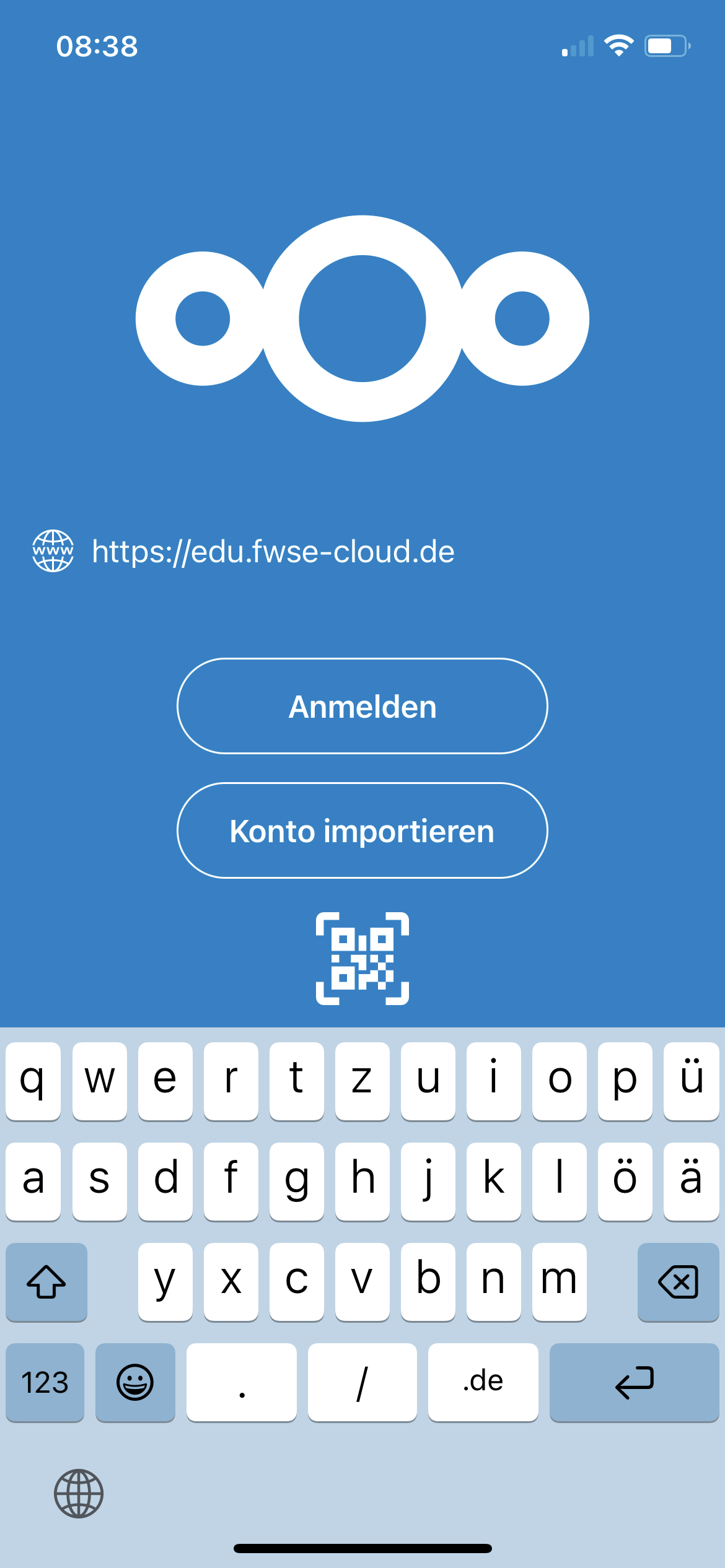Tap the return key
The height and width of the screenshot is (1568, 725).
coord(635,1382)
